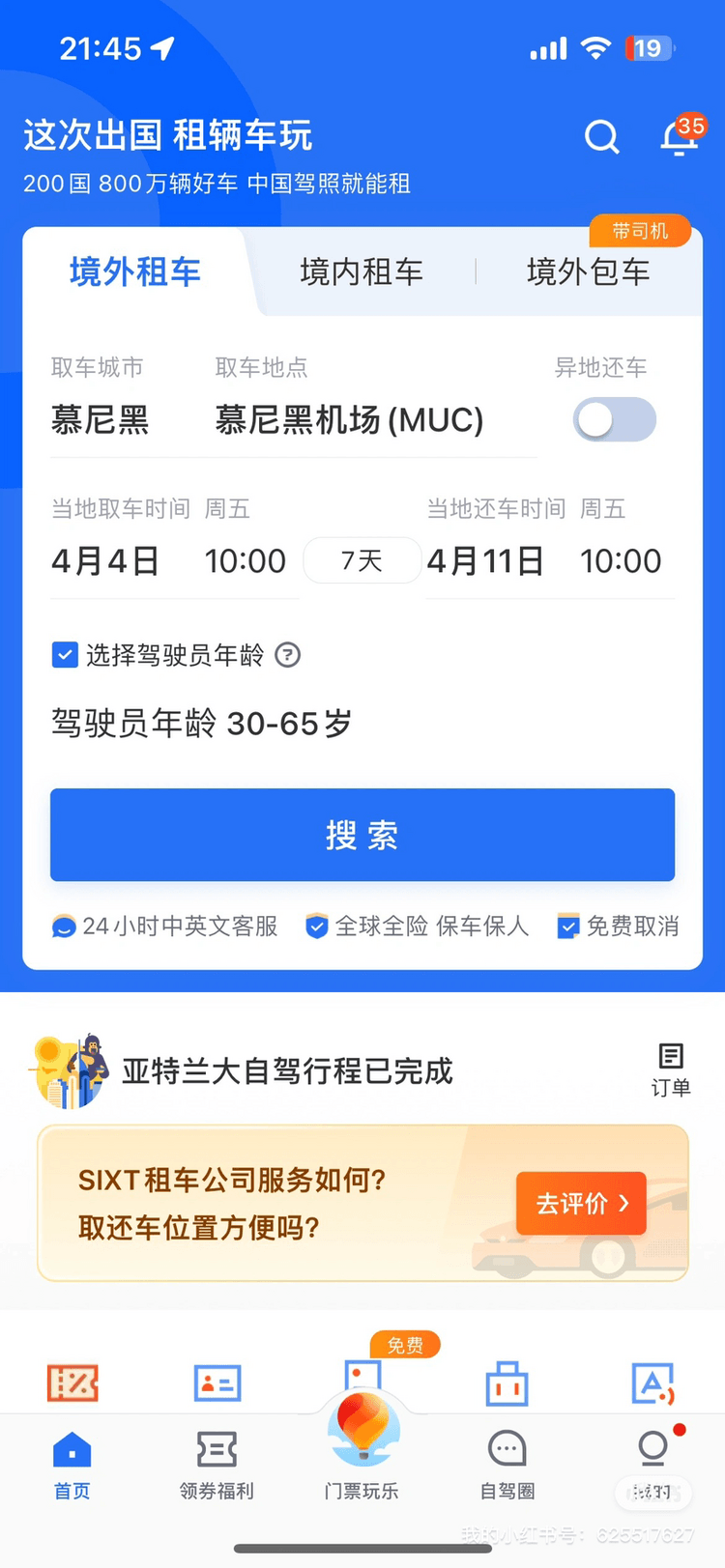725x1568 pixels.
Task: Open 订单 orders
Action: coord(670,1069)
